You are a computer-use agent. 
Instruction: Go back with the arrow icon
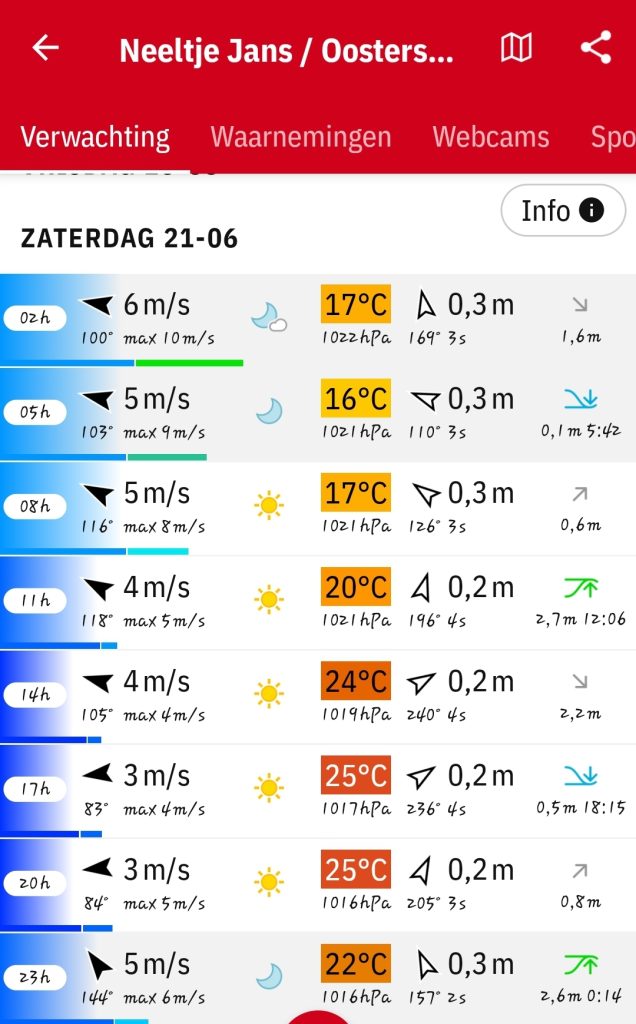46,48
